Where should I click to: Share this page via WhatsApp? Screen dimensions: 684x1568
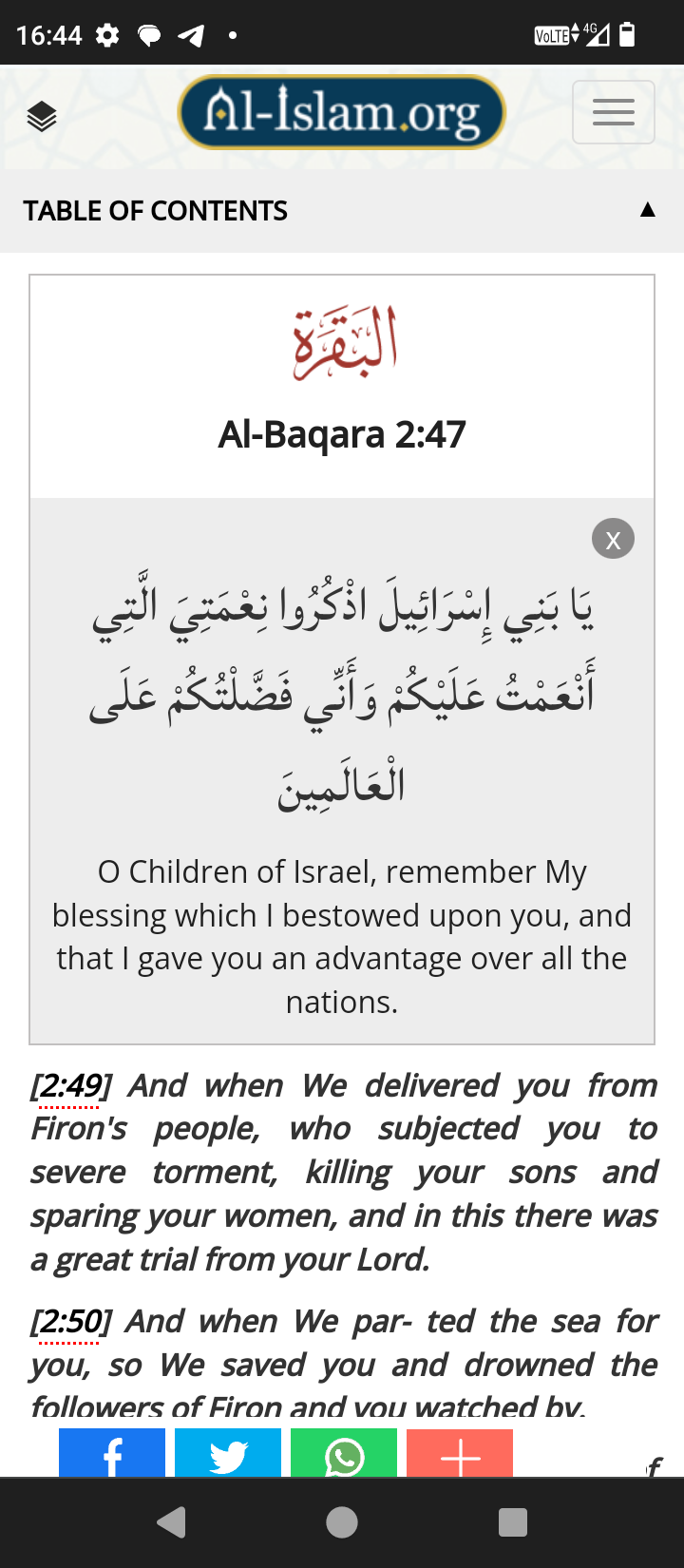[x=344, y=1453]
